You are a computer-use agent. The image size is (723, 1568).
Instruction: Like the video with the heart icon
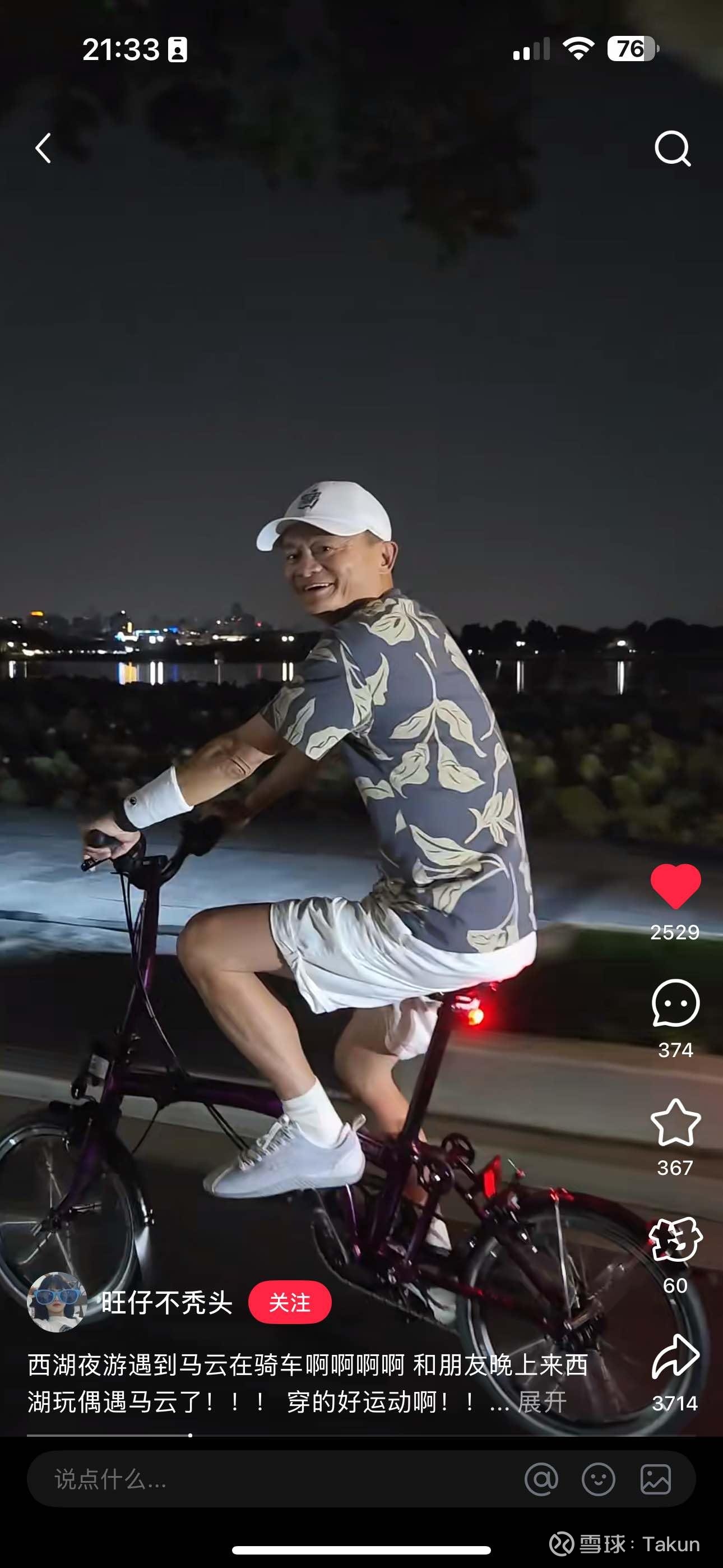tap(675, 886)
